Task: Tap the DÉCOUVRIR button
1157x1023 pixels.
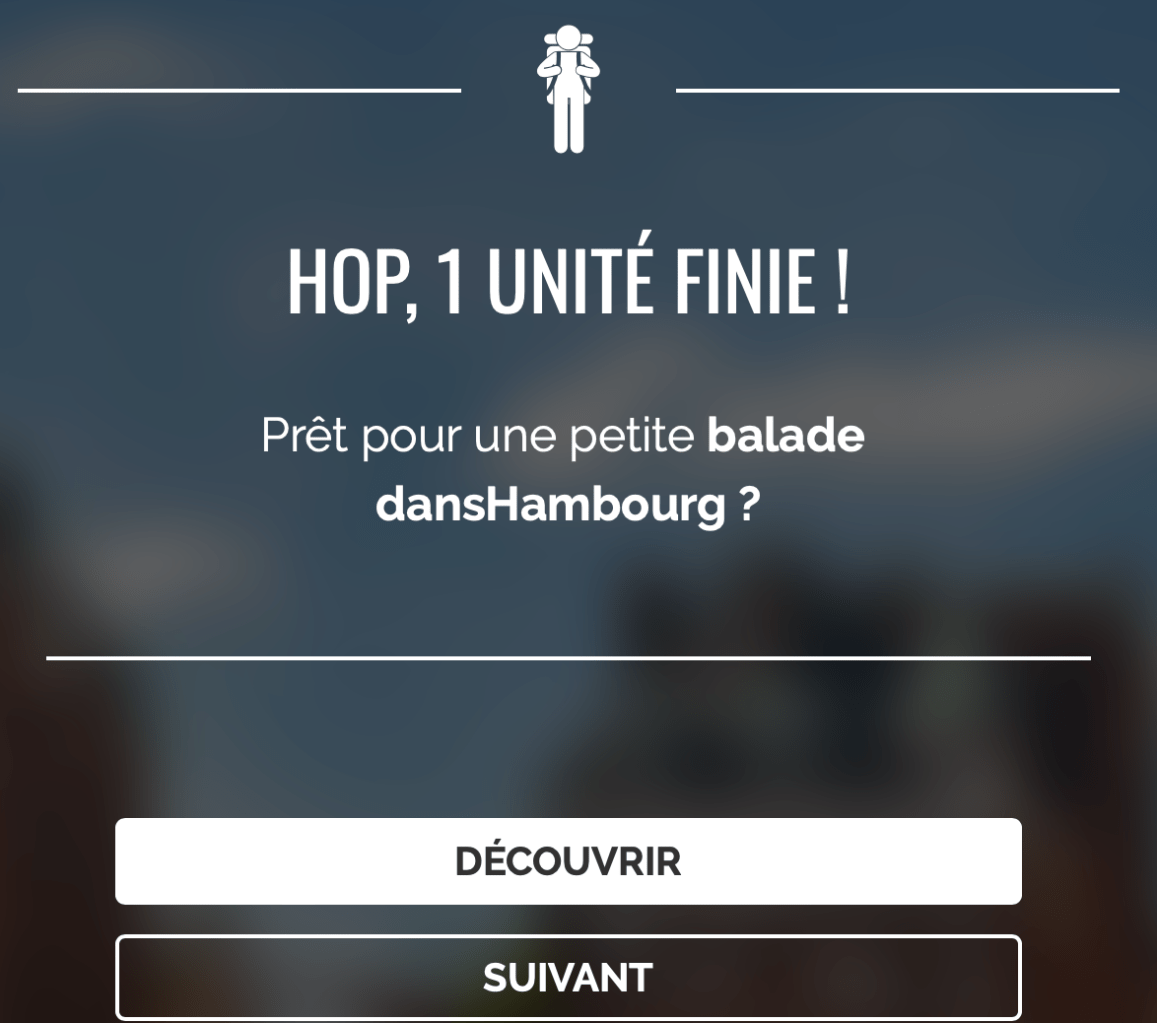Action: click(x=568, y=861)
